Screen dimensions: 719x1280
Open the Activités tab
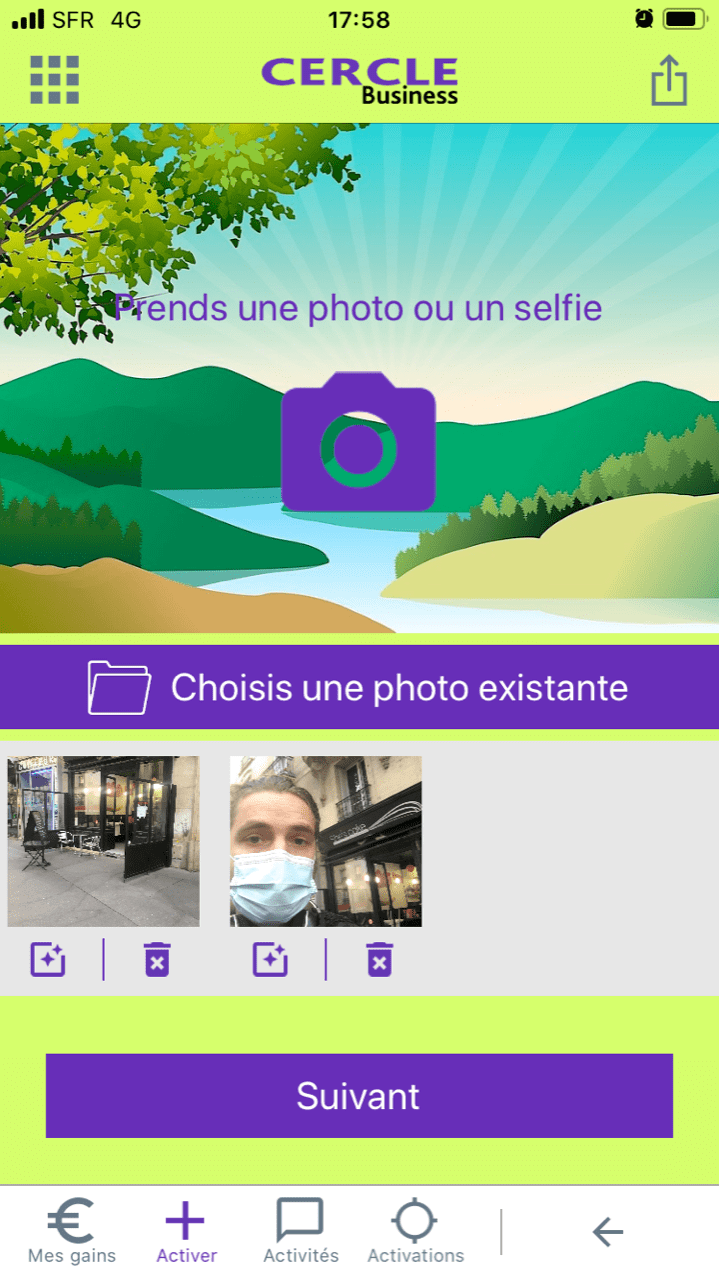tap(300, 1232)
